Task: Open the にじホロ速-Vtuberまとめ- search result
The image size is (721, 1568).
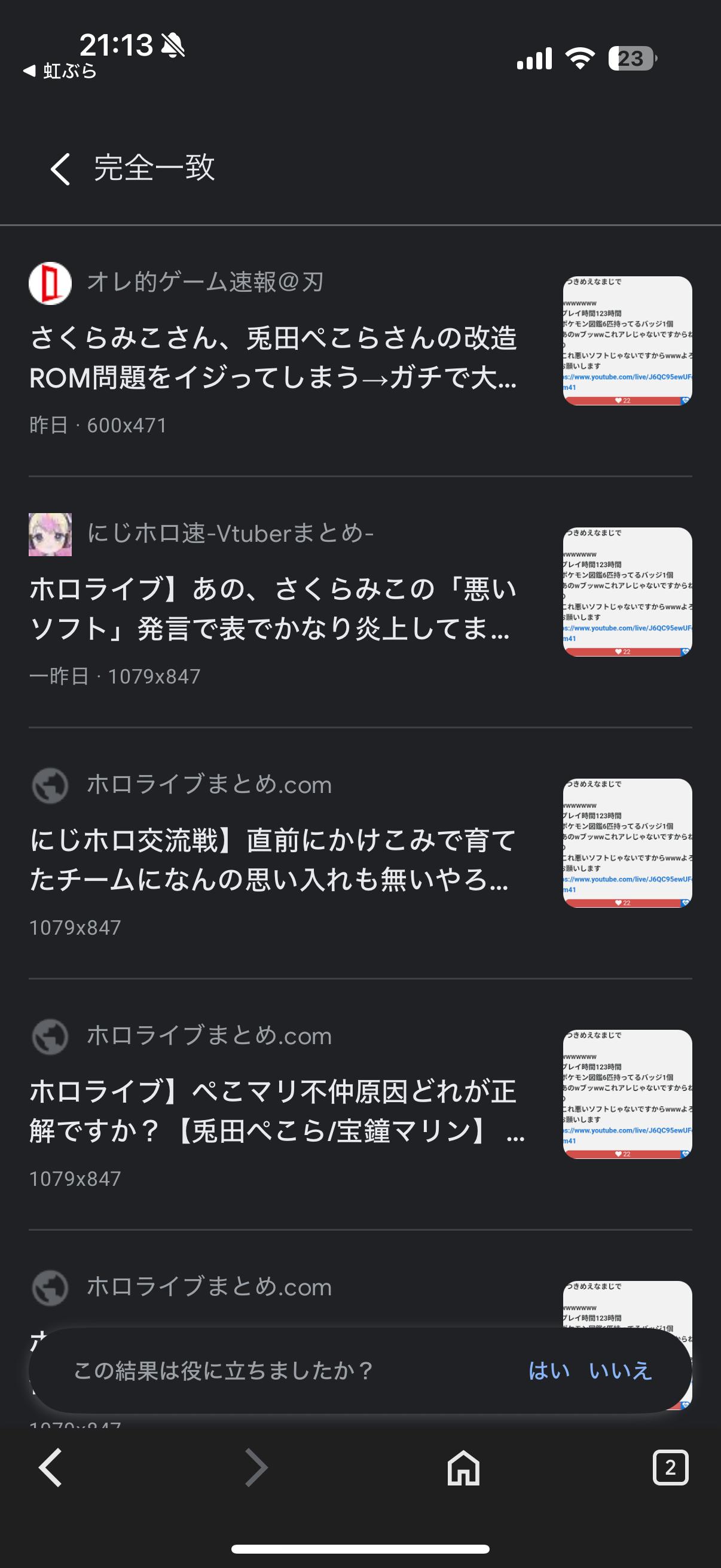Action: pyautogui.click(x=273, y=609)
